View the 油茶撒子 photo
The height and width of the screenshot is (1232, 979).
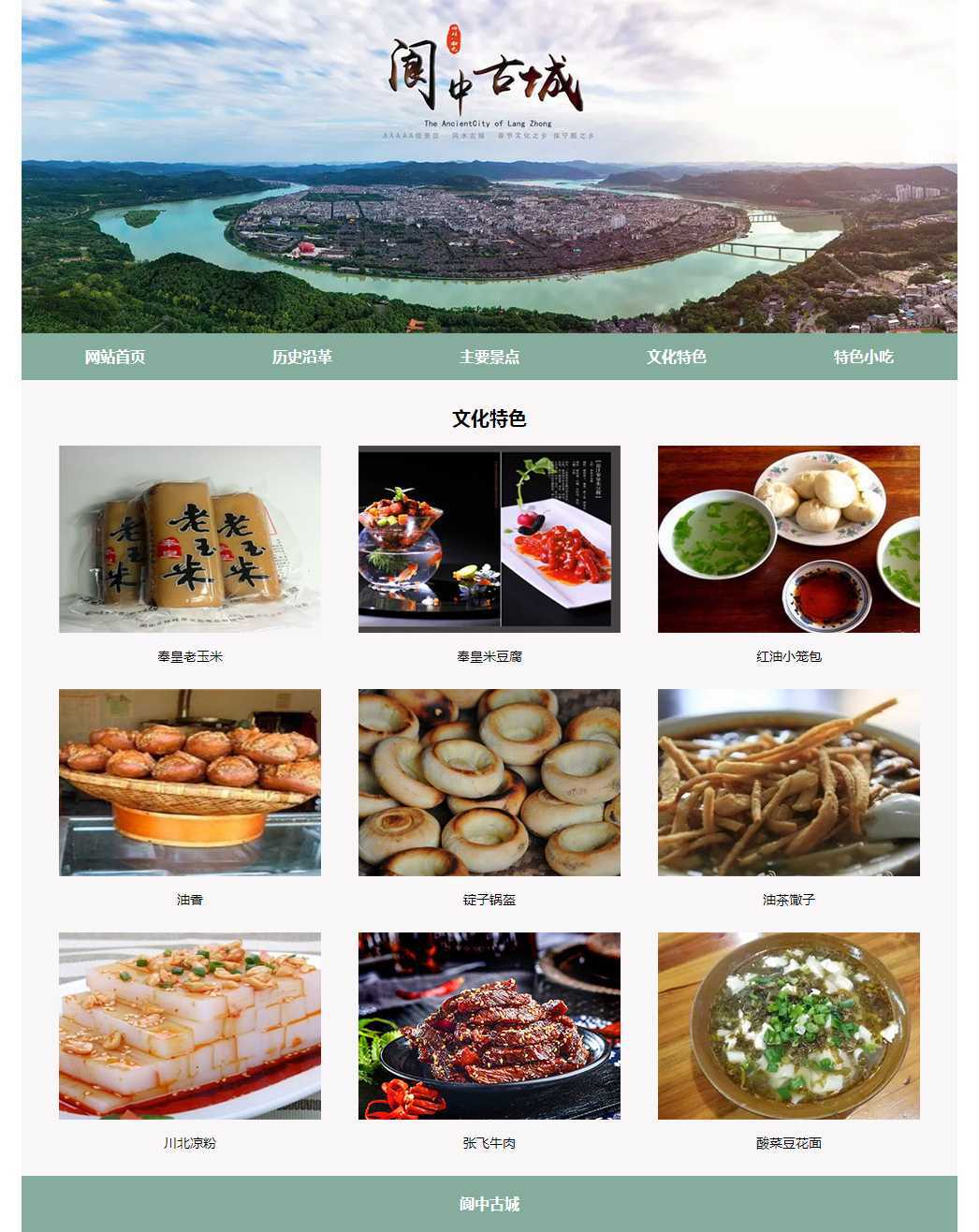789,783
